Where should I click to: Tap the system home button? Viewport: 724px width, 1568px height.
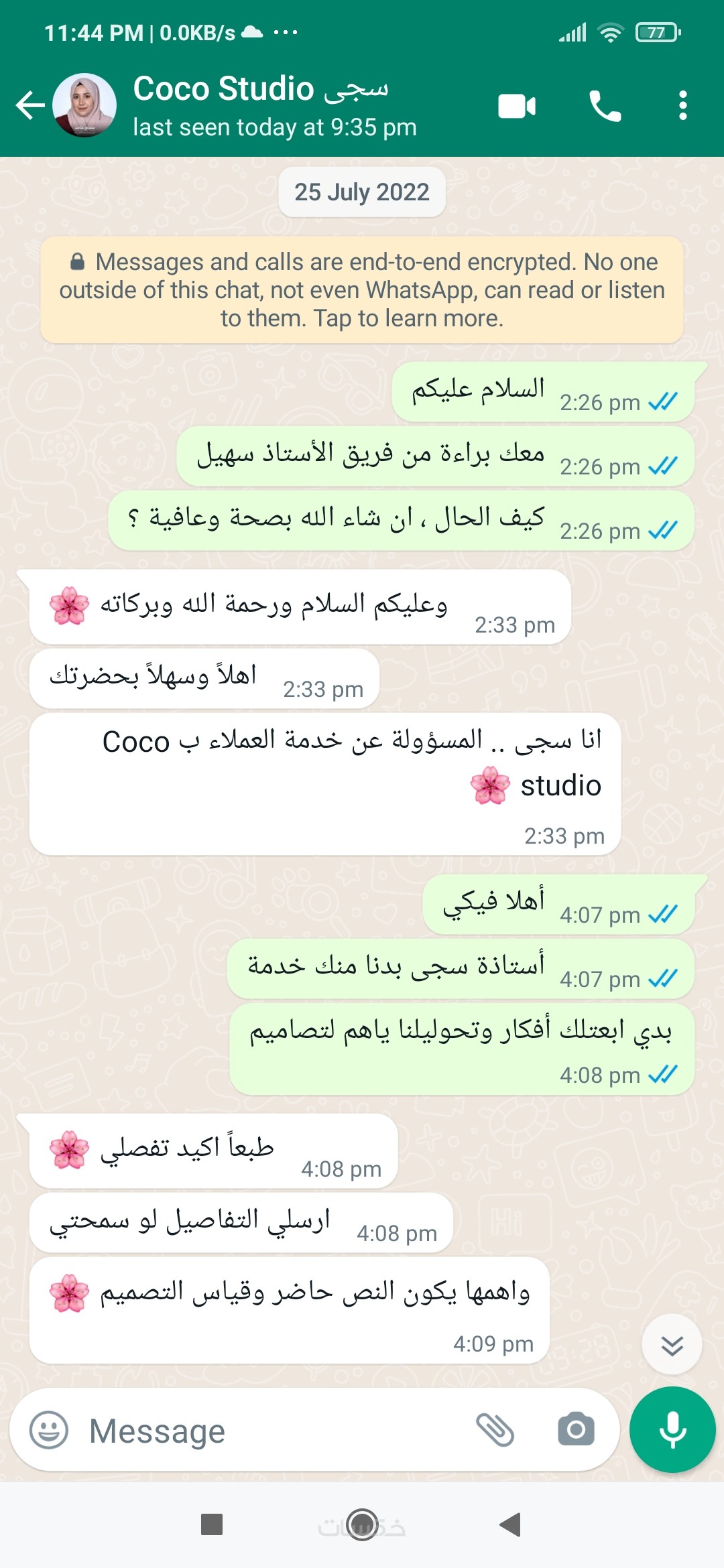(x=363, y=1524)
